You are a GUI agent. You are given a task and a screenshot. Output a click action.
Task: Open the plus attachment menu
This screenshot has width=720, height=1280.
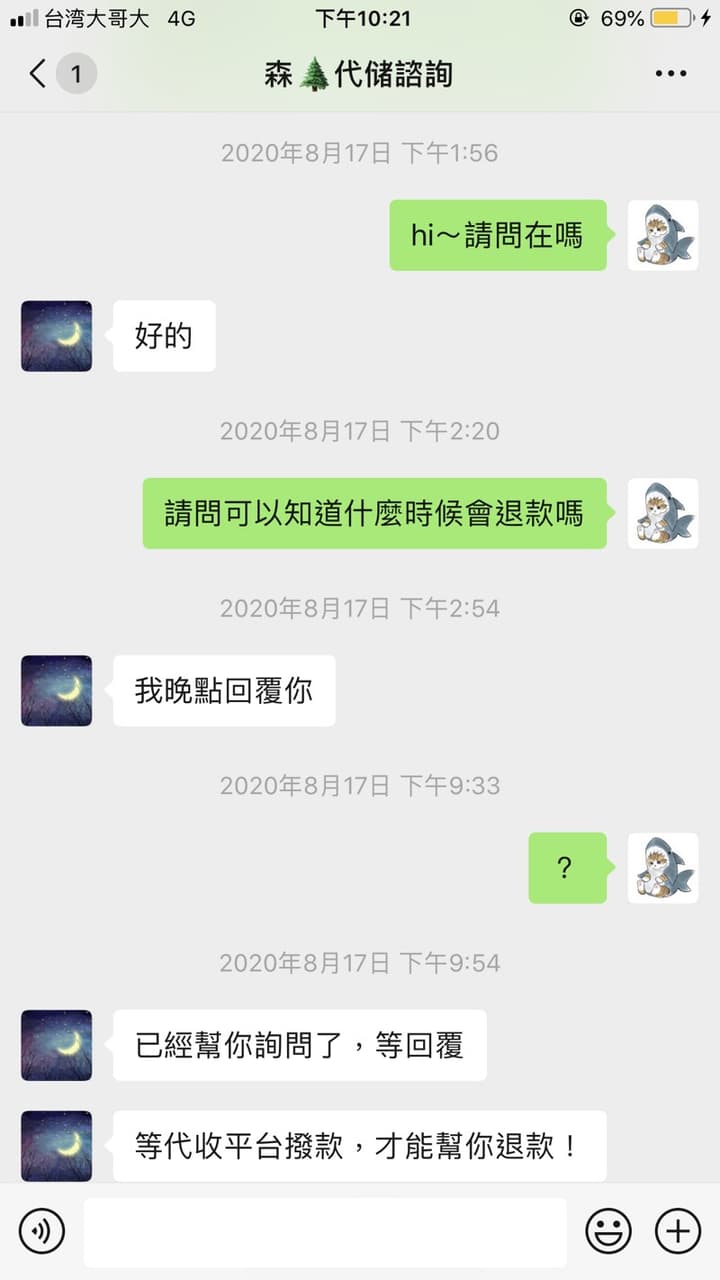(x=678, y=1231)
